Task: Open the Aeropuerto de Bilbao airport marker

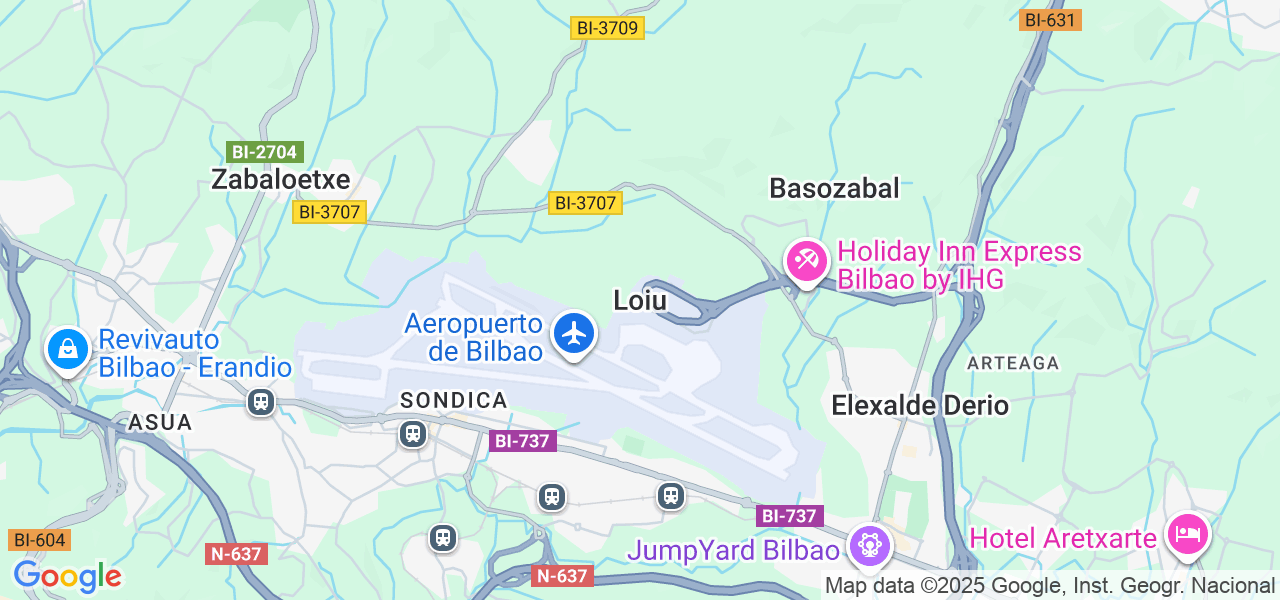Action: click(574, 333)
